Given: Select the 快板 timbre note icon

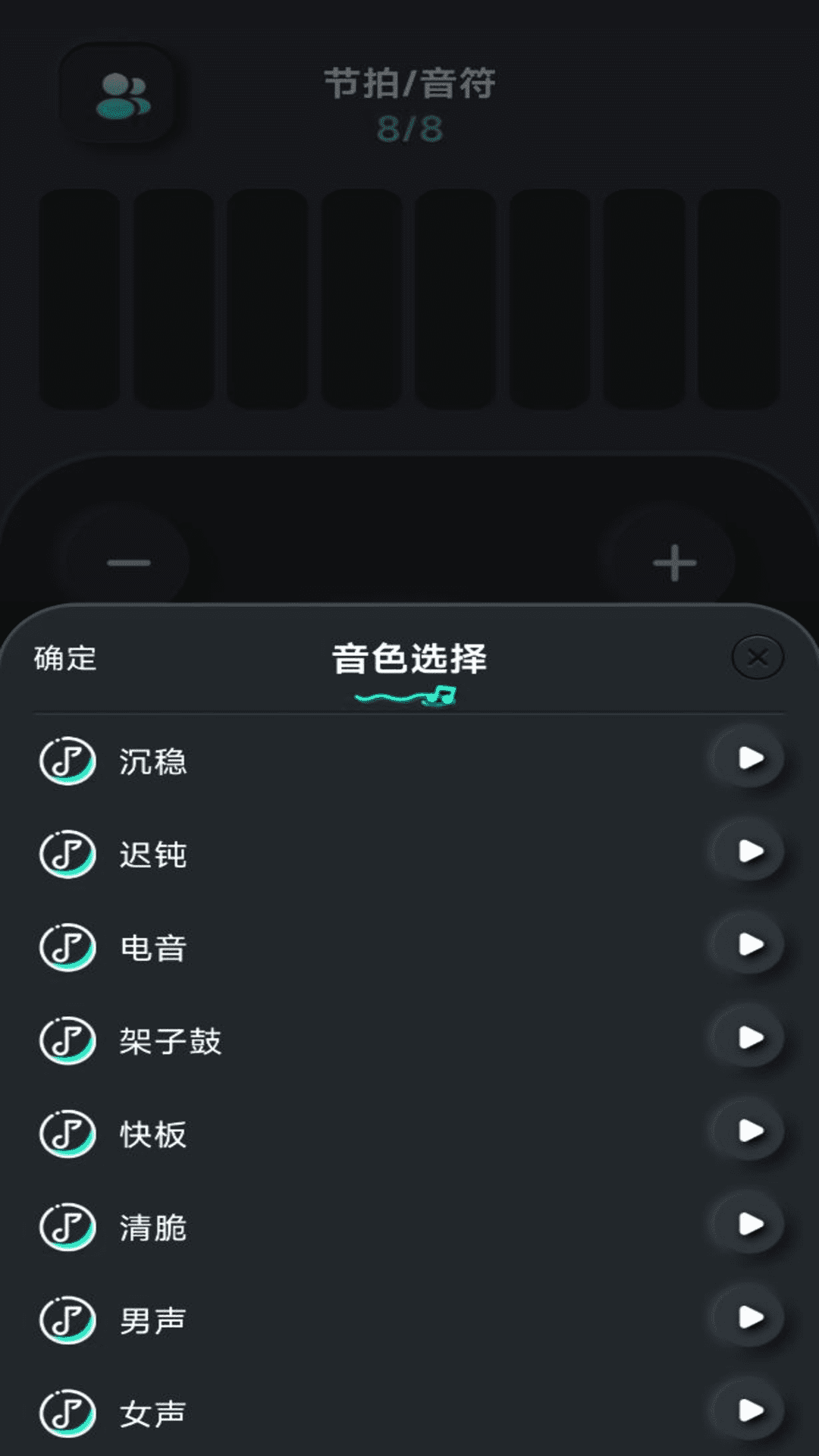Looking at the screenshot, I should [x=67, y=1135].
